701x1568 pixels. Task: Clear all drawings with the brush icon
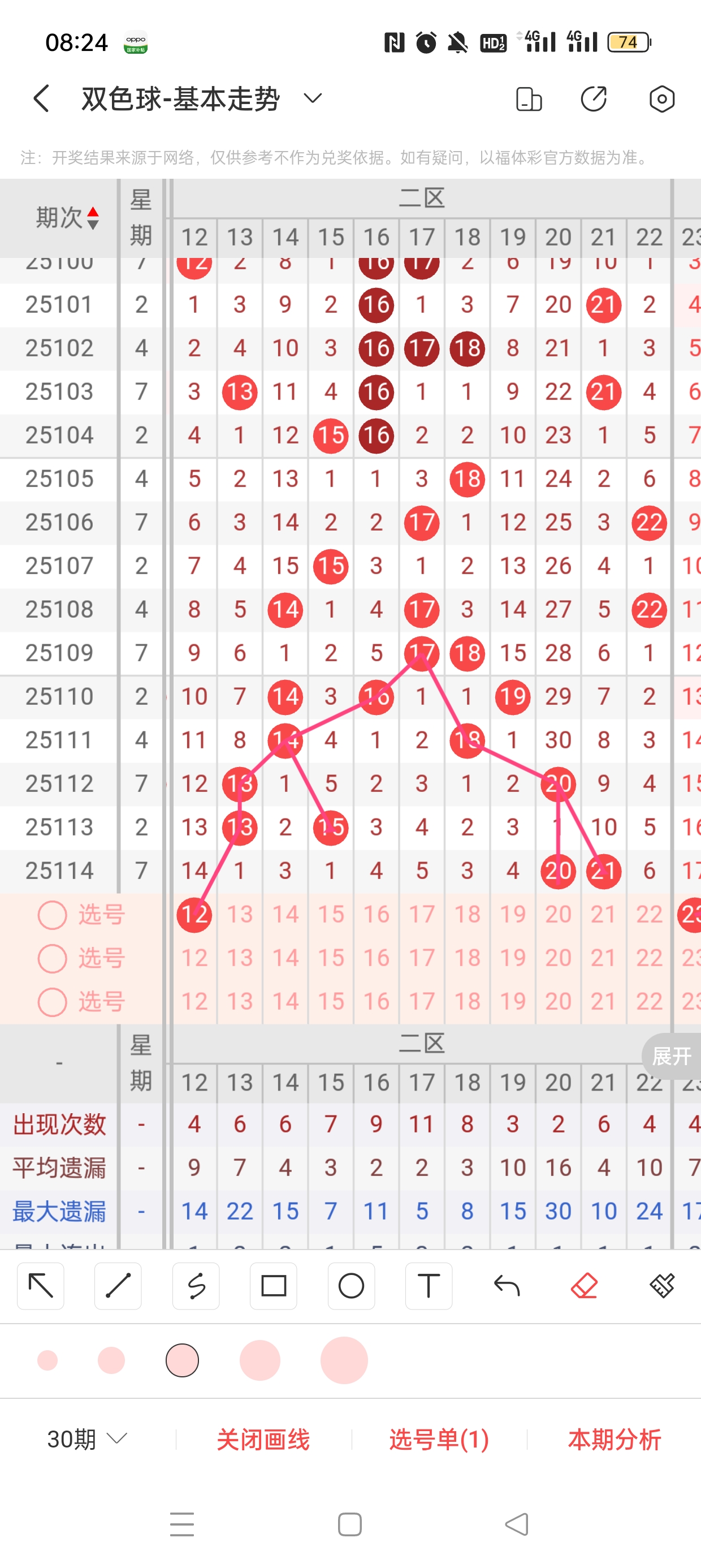point(661,1286)
